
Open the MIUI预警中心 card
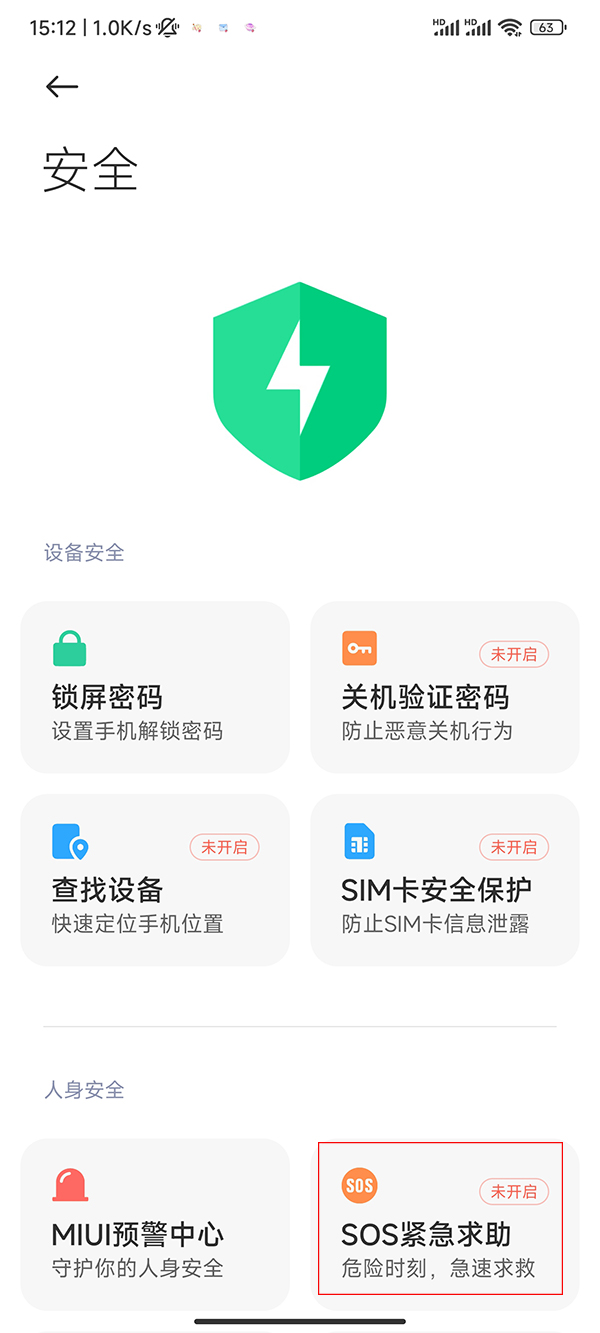[155, 1224]
